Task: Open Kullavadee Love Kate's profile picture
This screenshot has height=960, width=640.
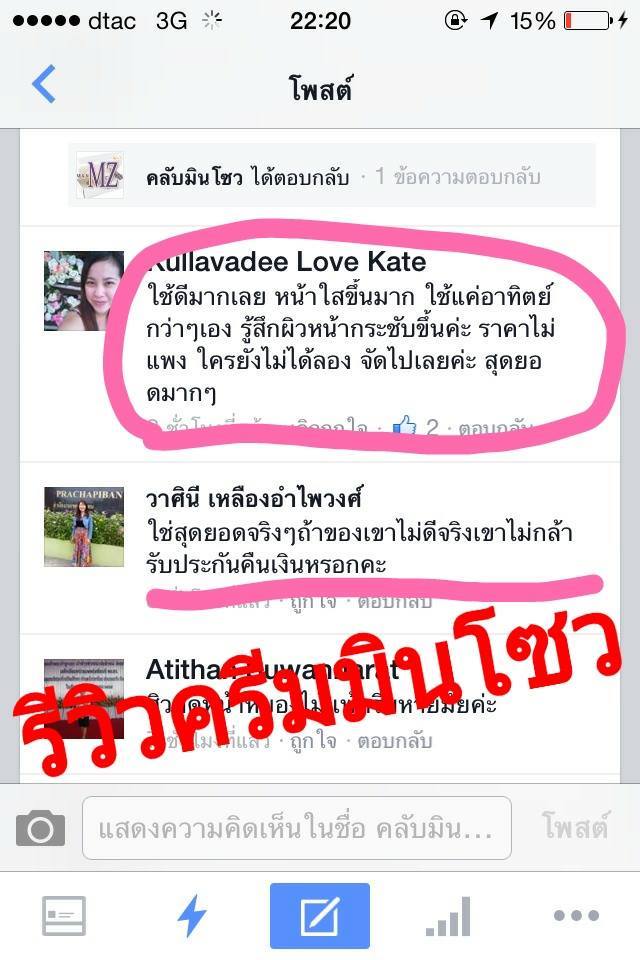Action: 84,291
